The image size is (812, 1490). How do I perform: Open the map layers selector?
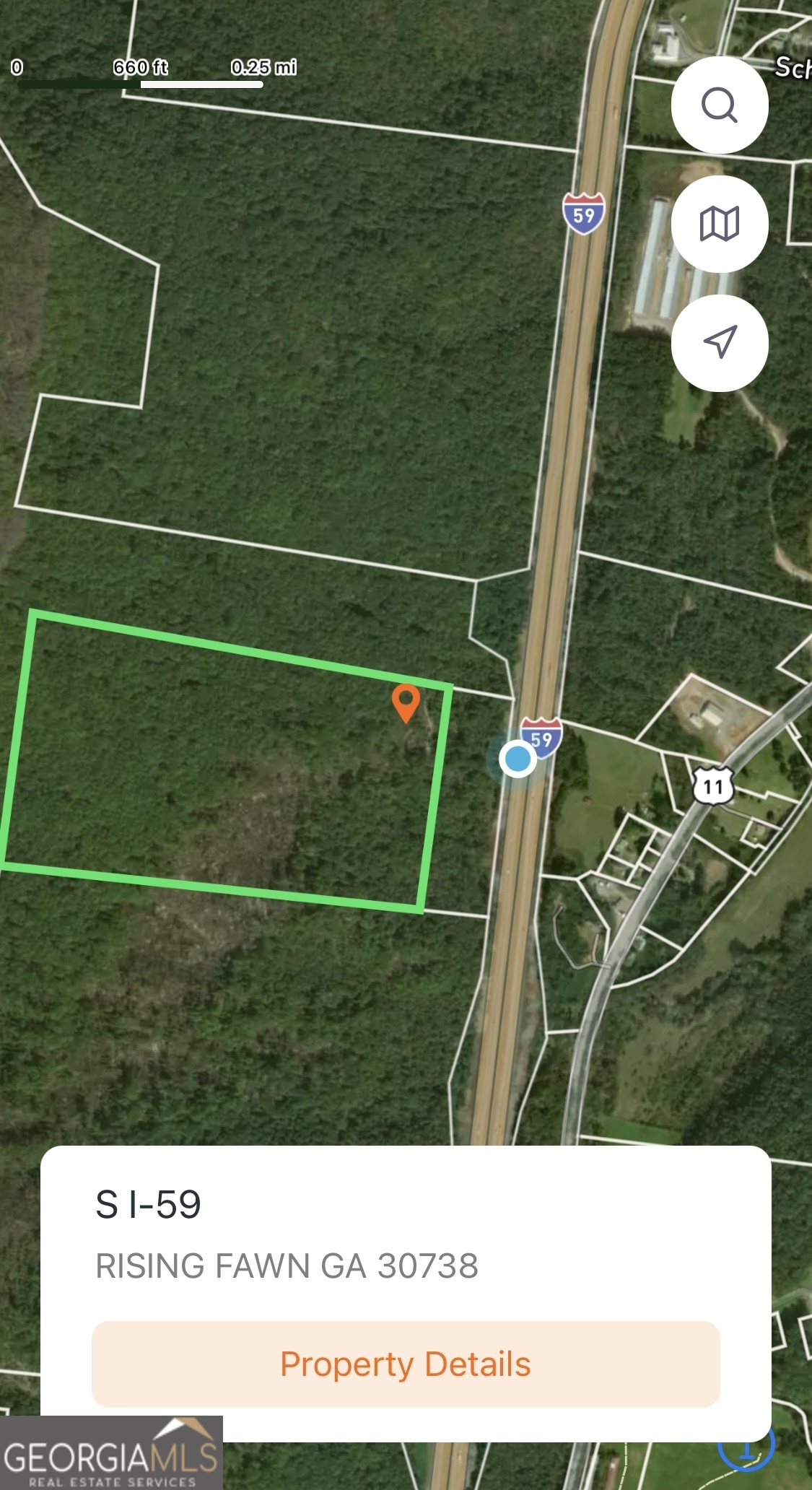tap(721, 225)
